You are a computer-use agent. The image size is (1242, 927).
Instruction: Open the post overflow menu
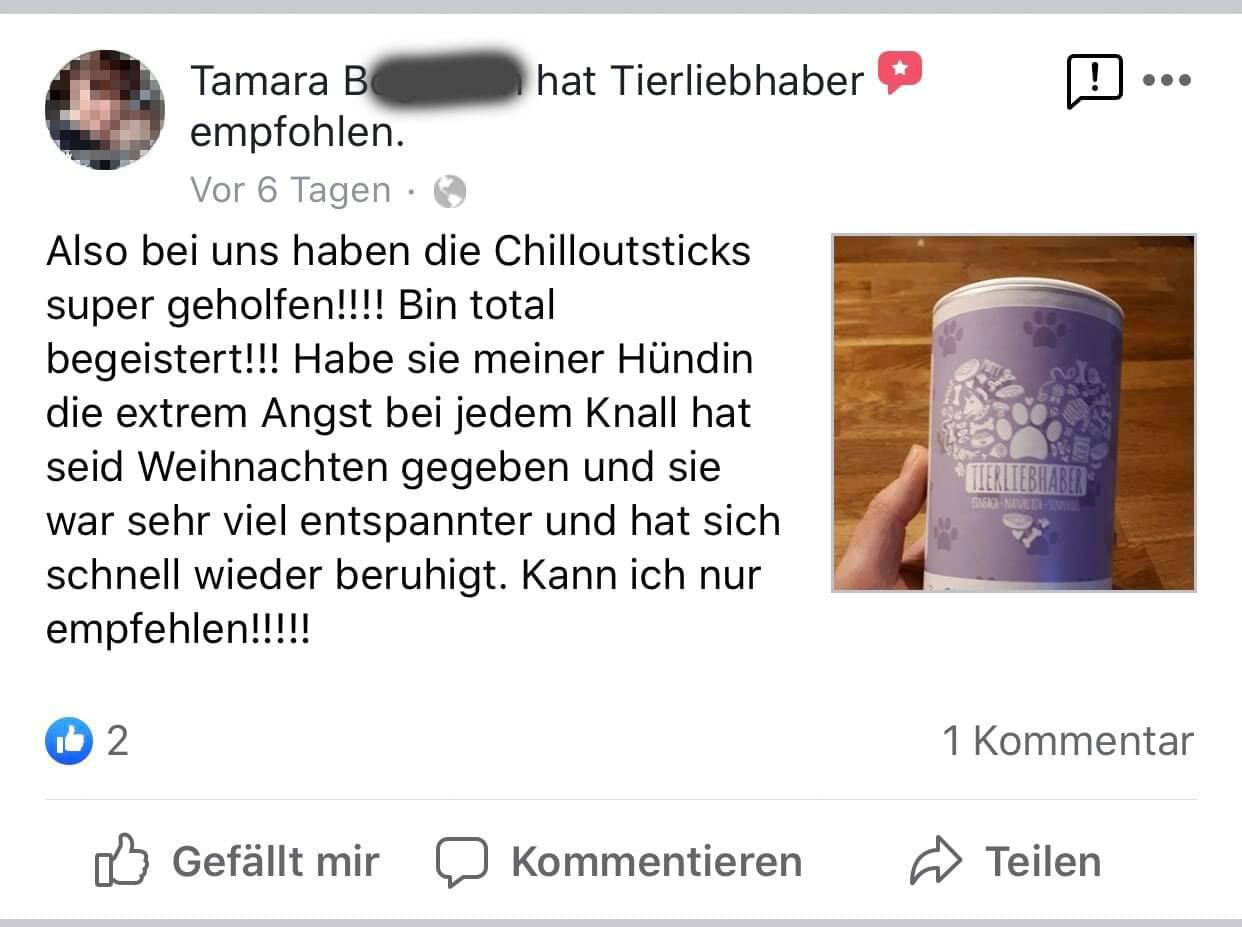pyautogui.click(x=1166, y=80)
